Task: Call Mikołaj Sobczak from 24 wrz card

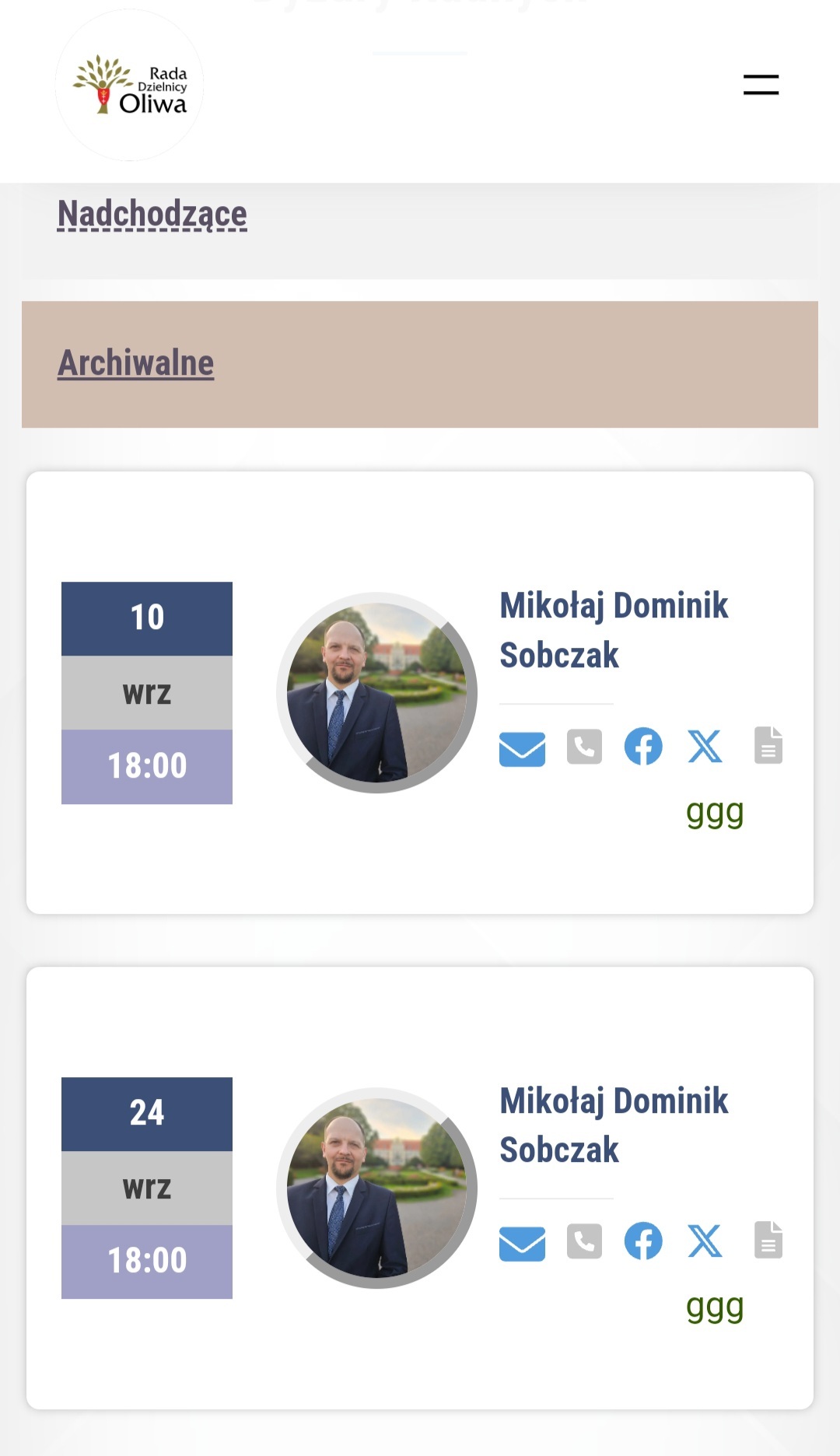Action: tap(584, 1241)
